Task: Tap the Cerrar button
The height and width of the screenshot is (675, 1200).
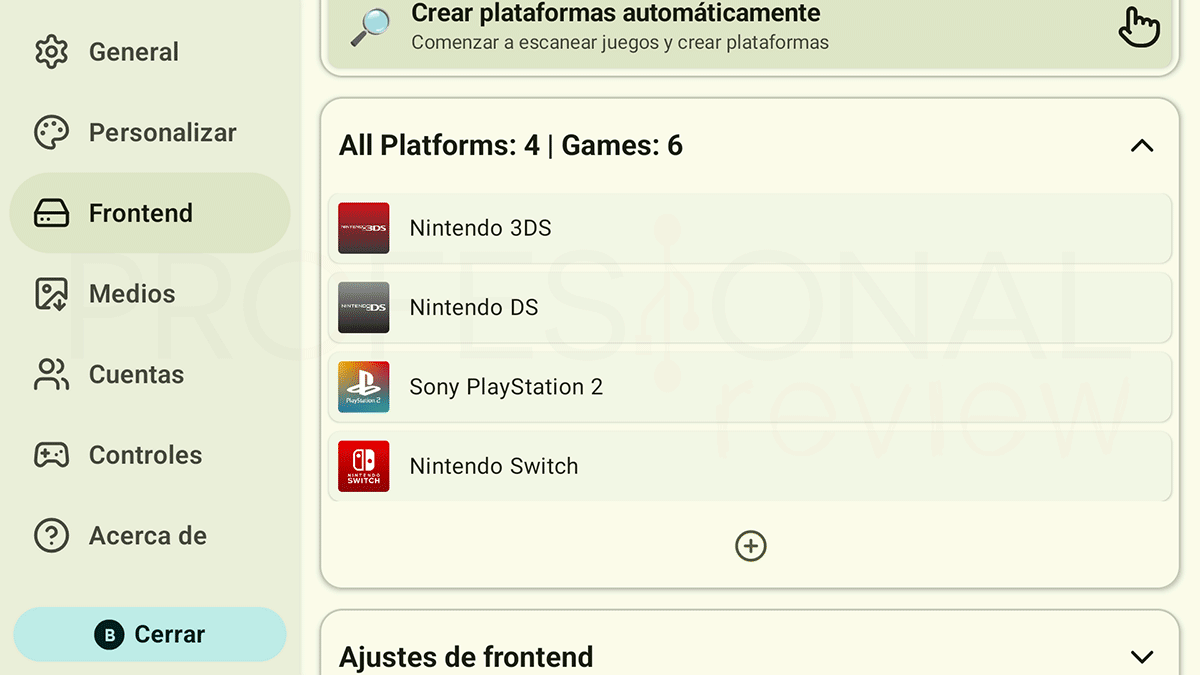Action: pos(150,634)
